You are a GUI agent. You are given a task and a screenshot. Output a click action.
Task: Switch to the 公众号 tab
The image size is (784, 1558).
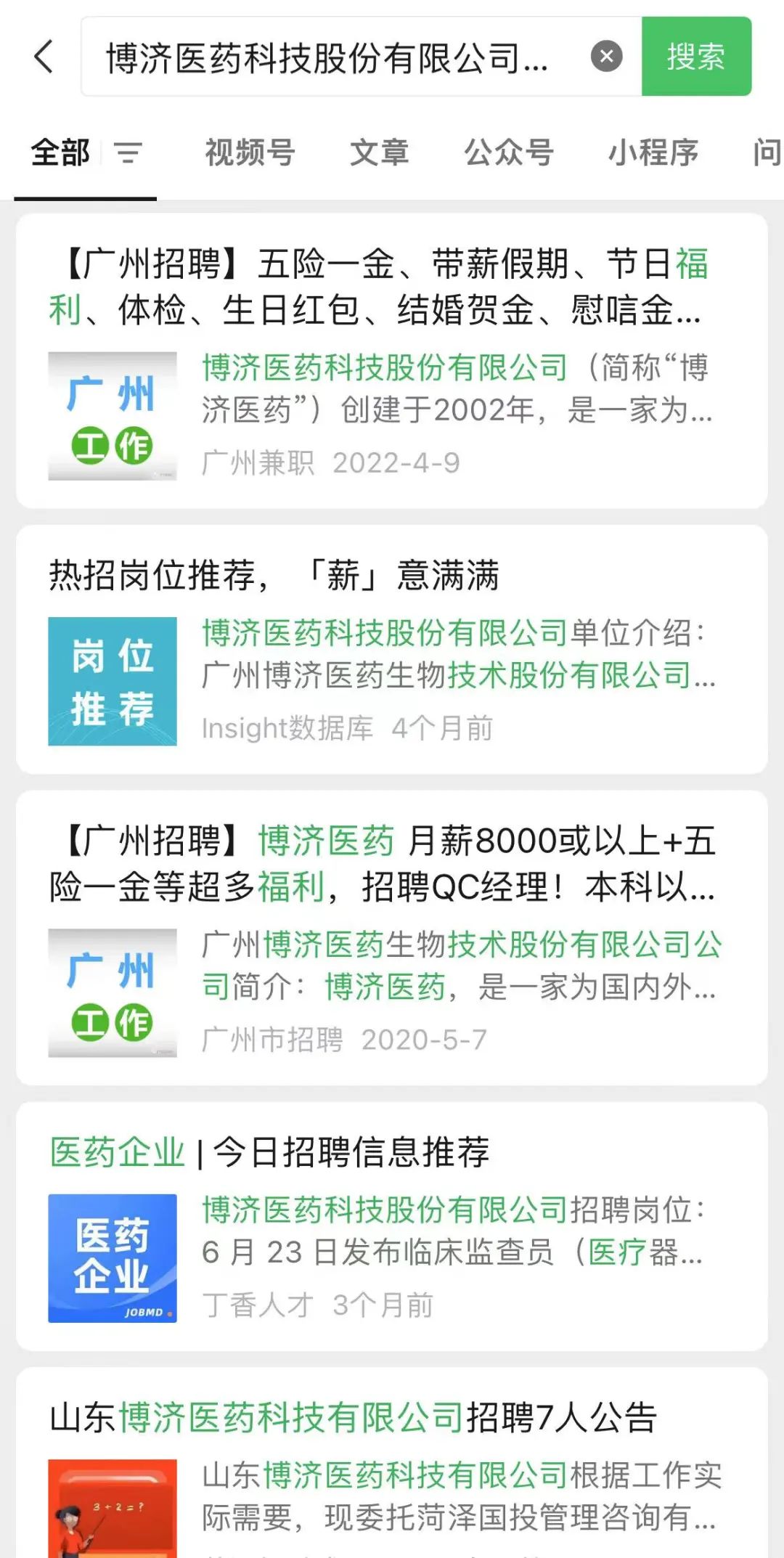pyautogui.click(x=509, y=153)
